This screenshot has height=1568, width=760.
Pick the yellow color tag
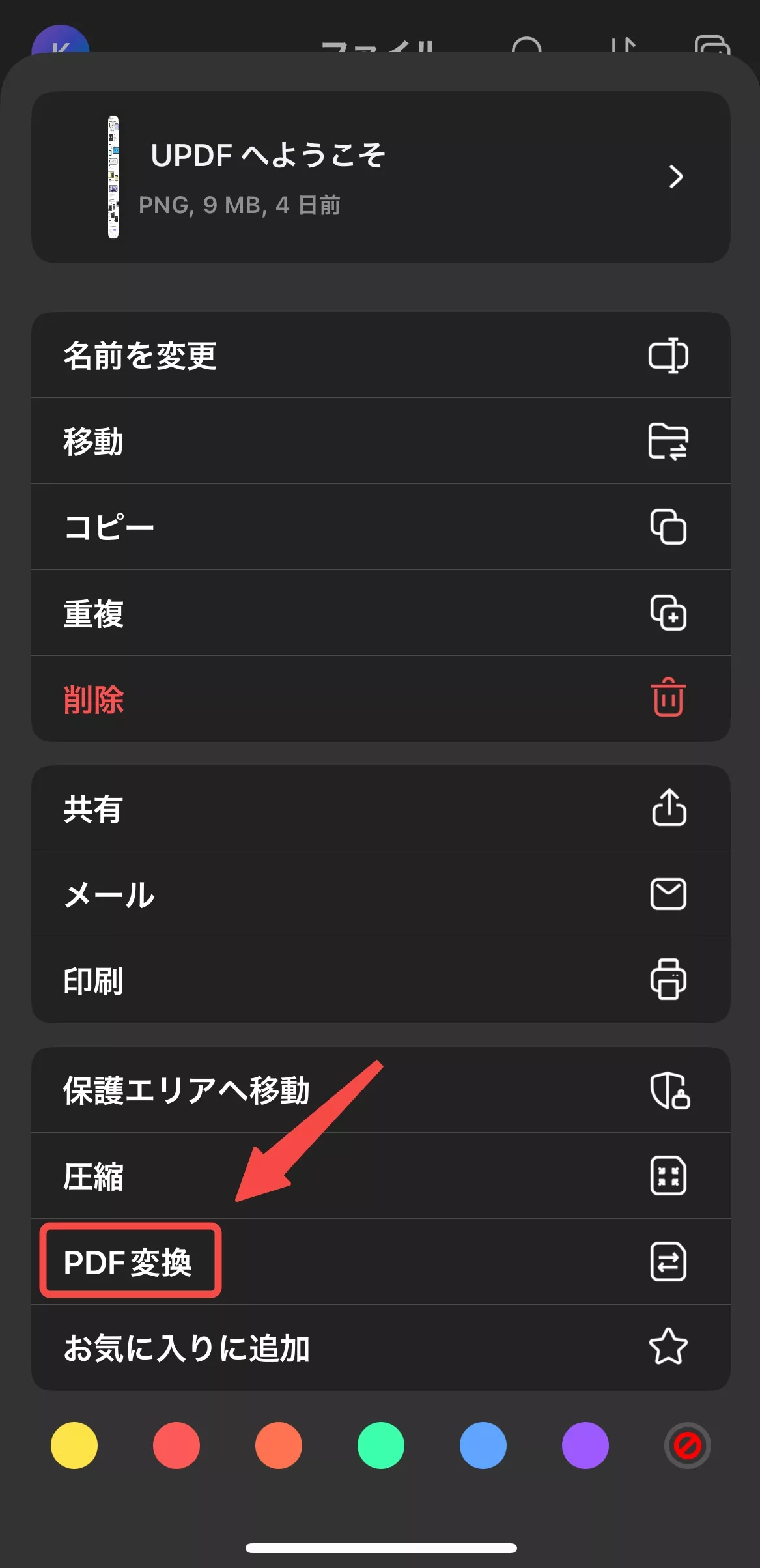(74, 1446)
